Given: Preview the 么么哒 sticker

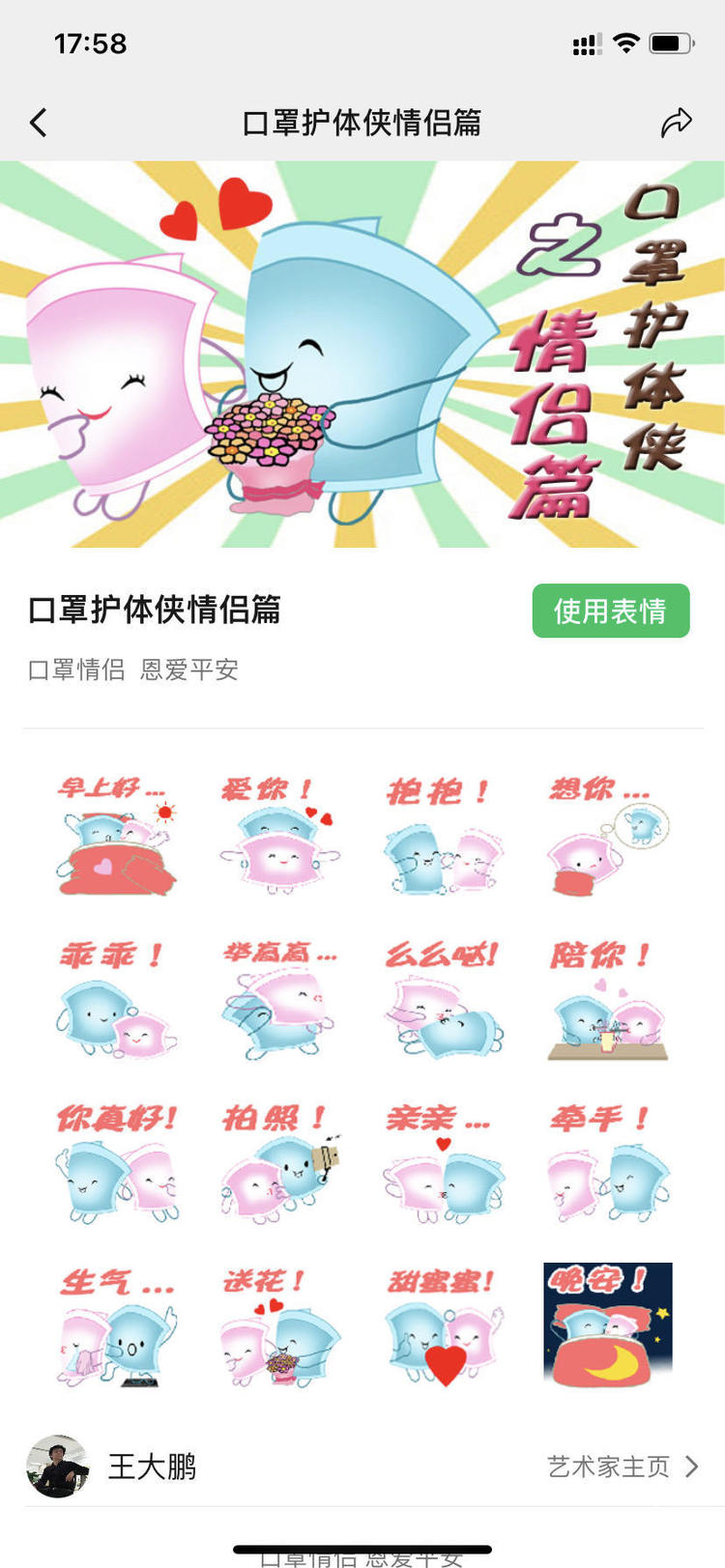Looking at the screenshot, I should [444, 1001].
